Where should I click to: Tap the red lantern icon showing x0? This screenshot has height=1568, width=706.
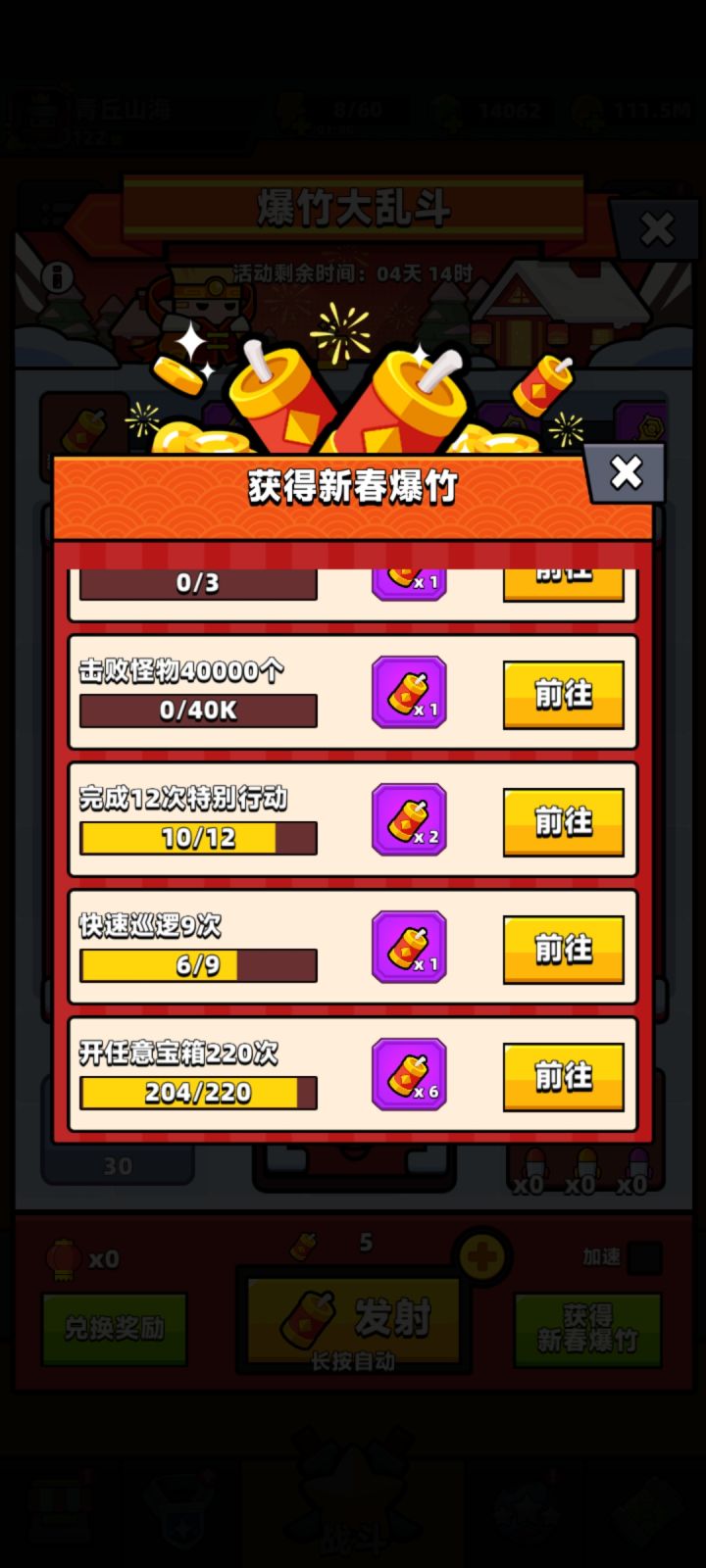pyautogui.click(x=63, y=1257)
